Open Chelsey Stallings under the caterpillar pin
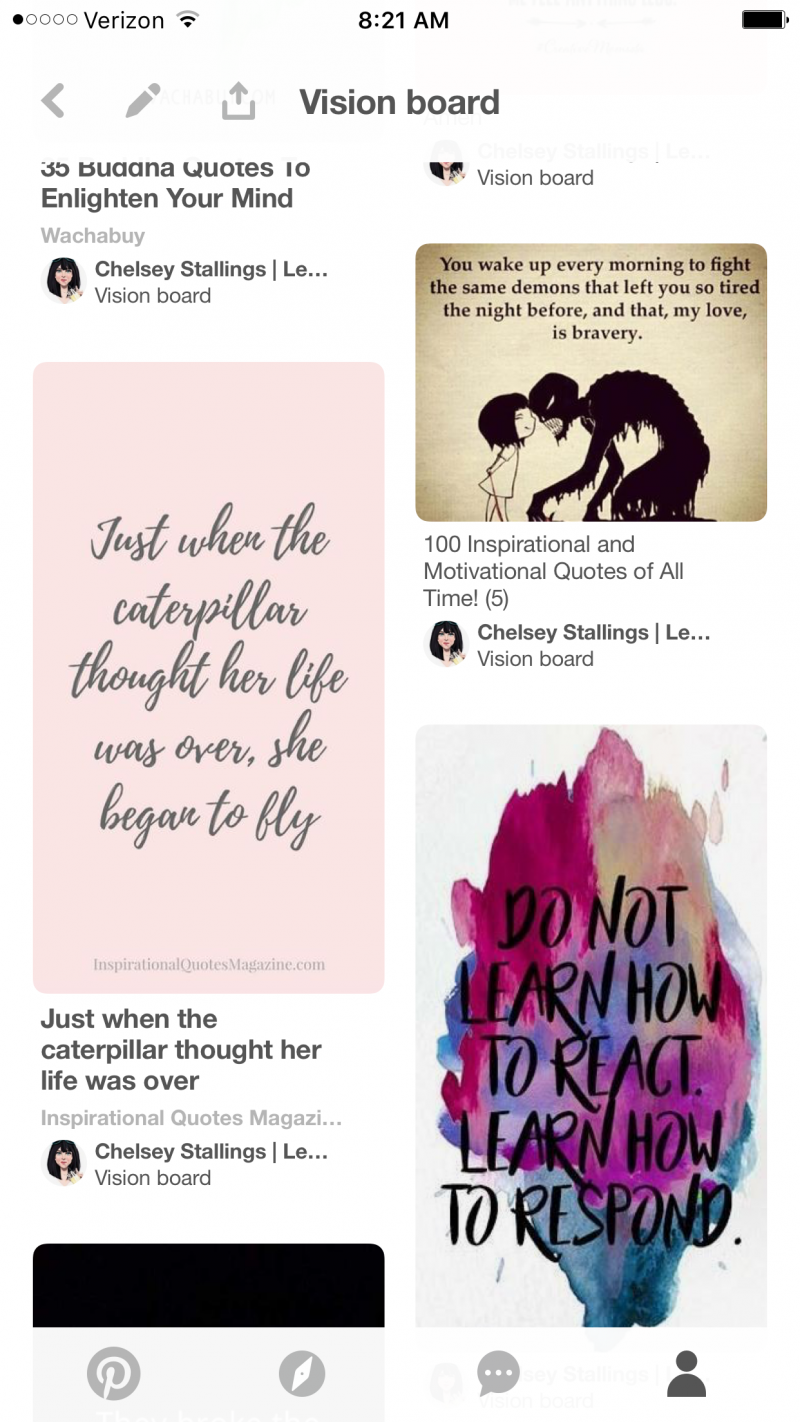 click(x=211, y=1151)
